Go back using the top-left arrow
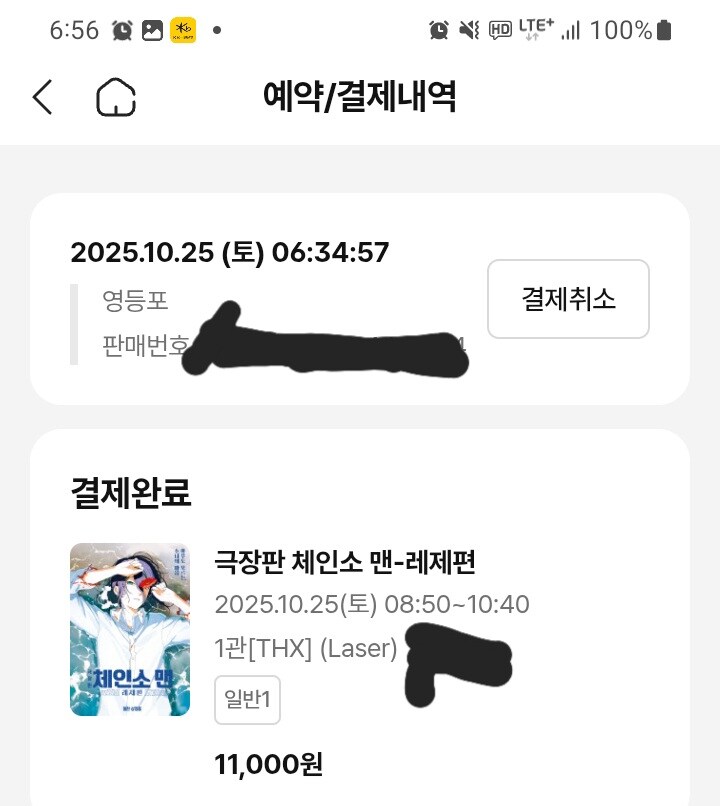The height and width of the screenshot is (806, 720). (x=42, y=98)
